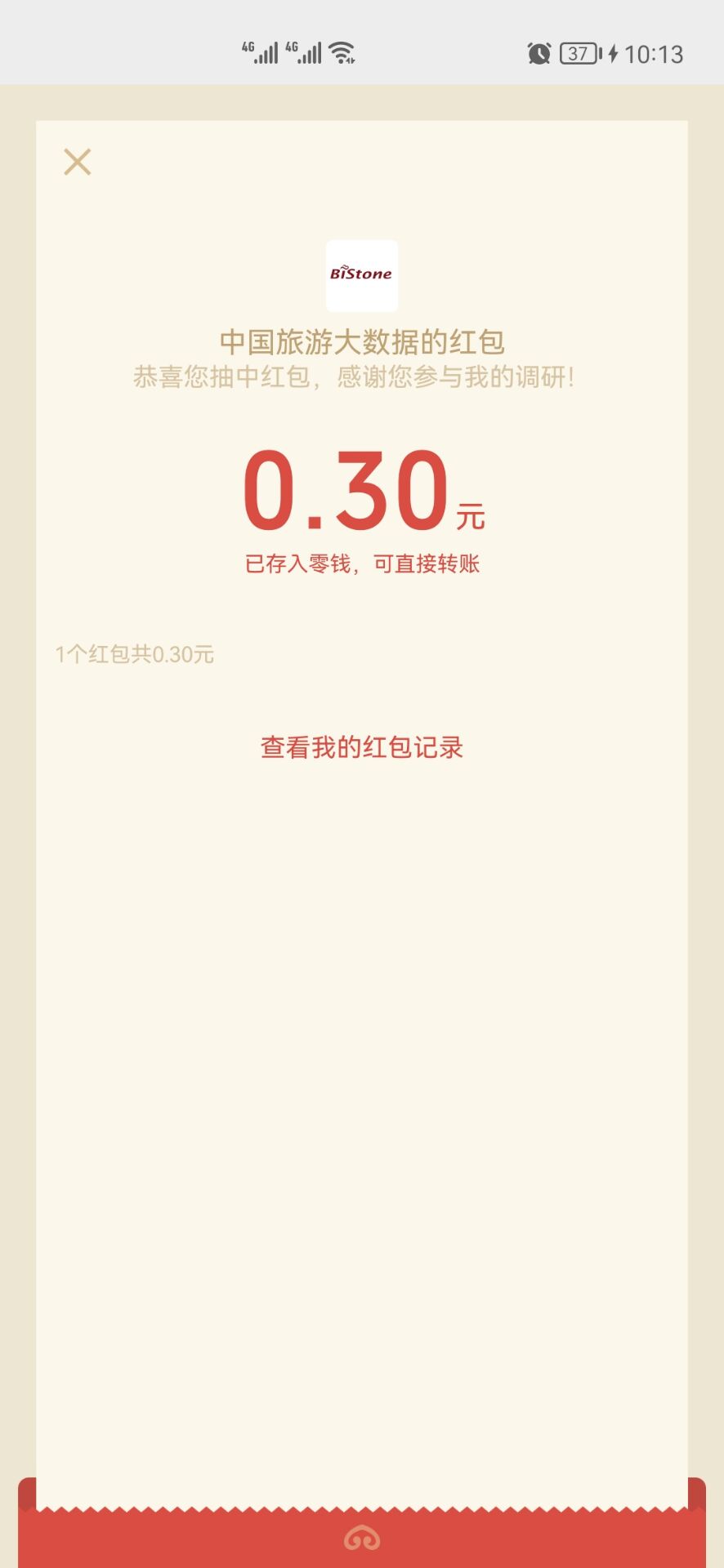Open 查看我的红包记录 link
The height and width of the screenshot is (1568, 724).
[361, 747]
